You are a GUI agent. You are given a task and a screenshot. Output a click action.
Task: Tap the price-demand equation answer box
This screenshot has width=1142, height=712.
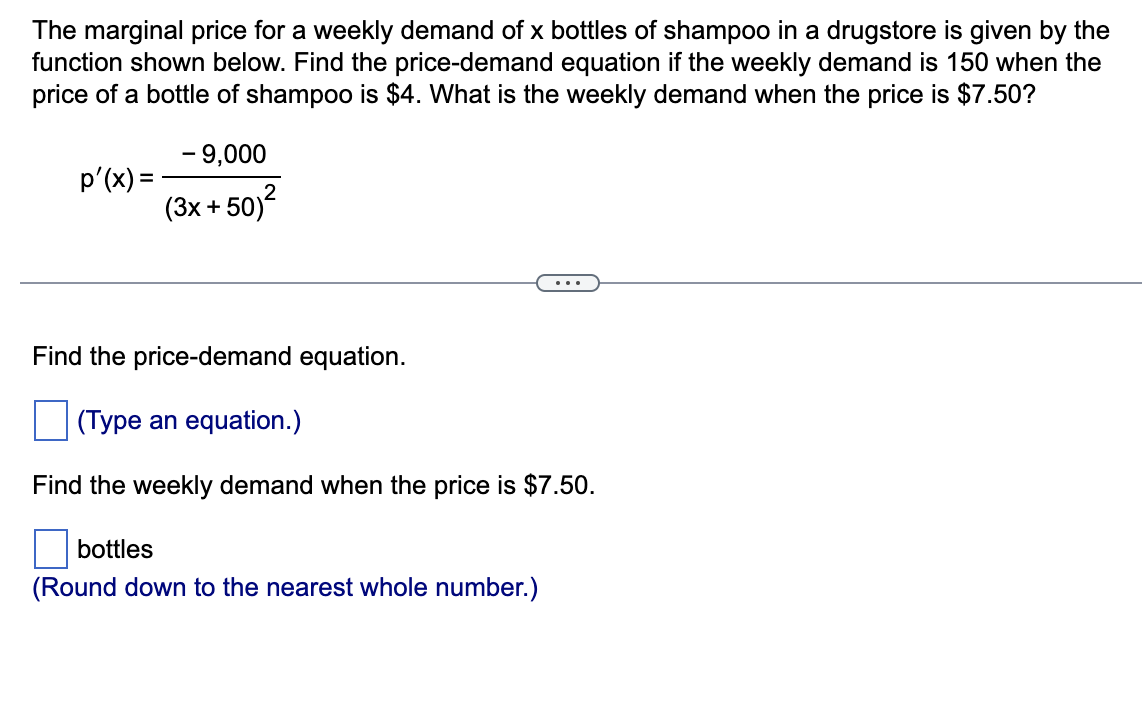[x=50, y=420]
